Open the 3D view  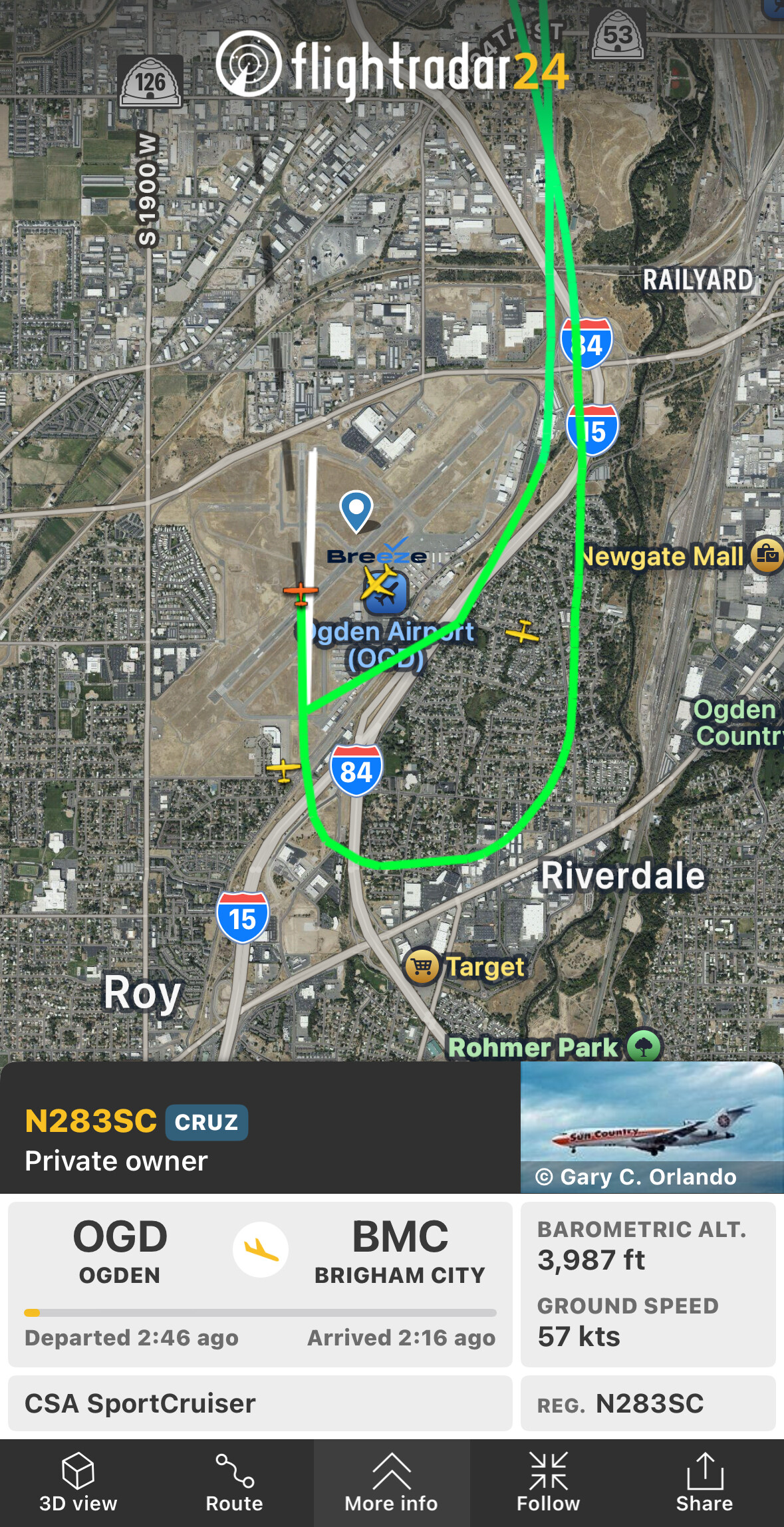(x=78, y=1482)
